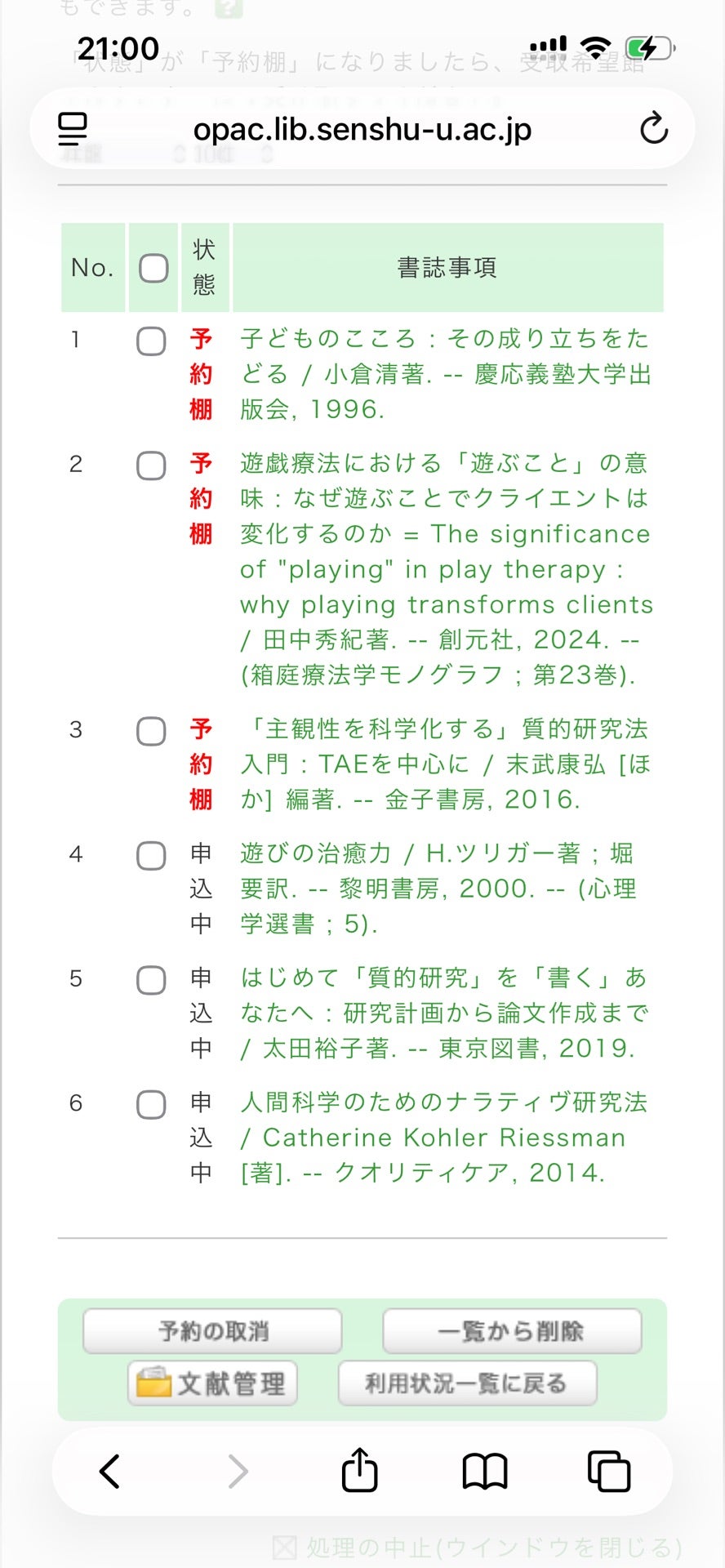The image size is (725, 1568).
Task: Tick the checkbox for book No. 4
Action: [151, 856]
